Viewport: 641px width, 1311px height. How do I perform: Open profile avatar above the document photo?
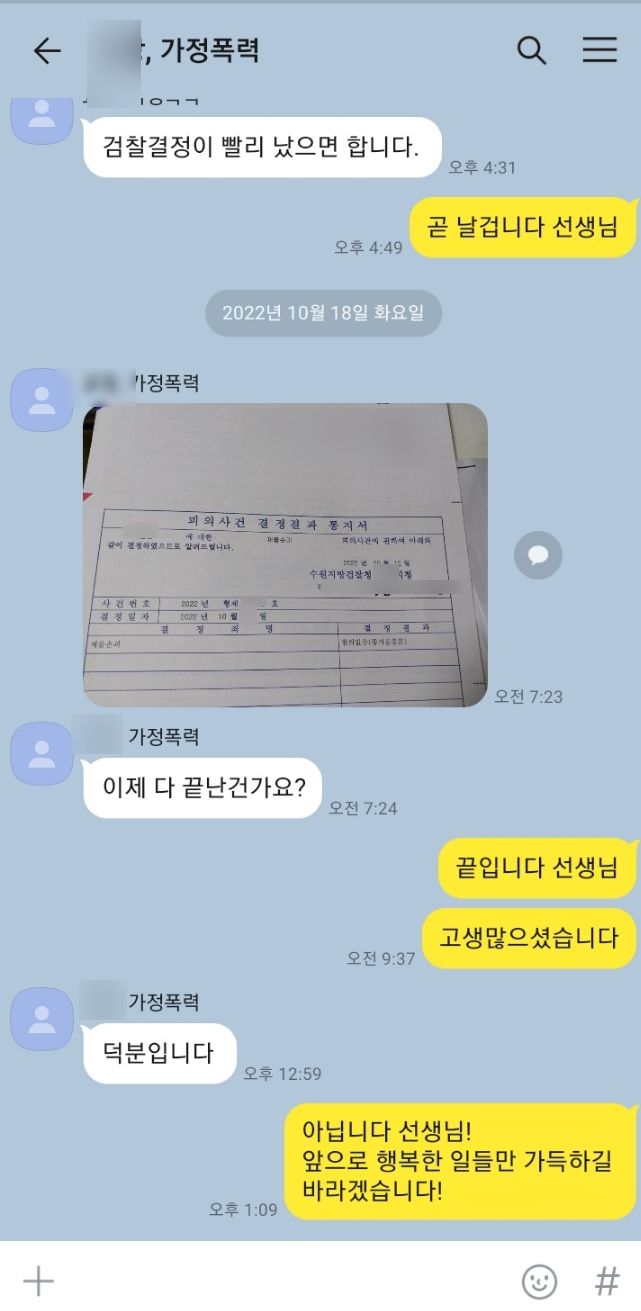click(42, 399)
